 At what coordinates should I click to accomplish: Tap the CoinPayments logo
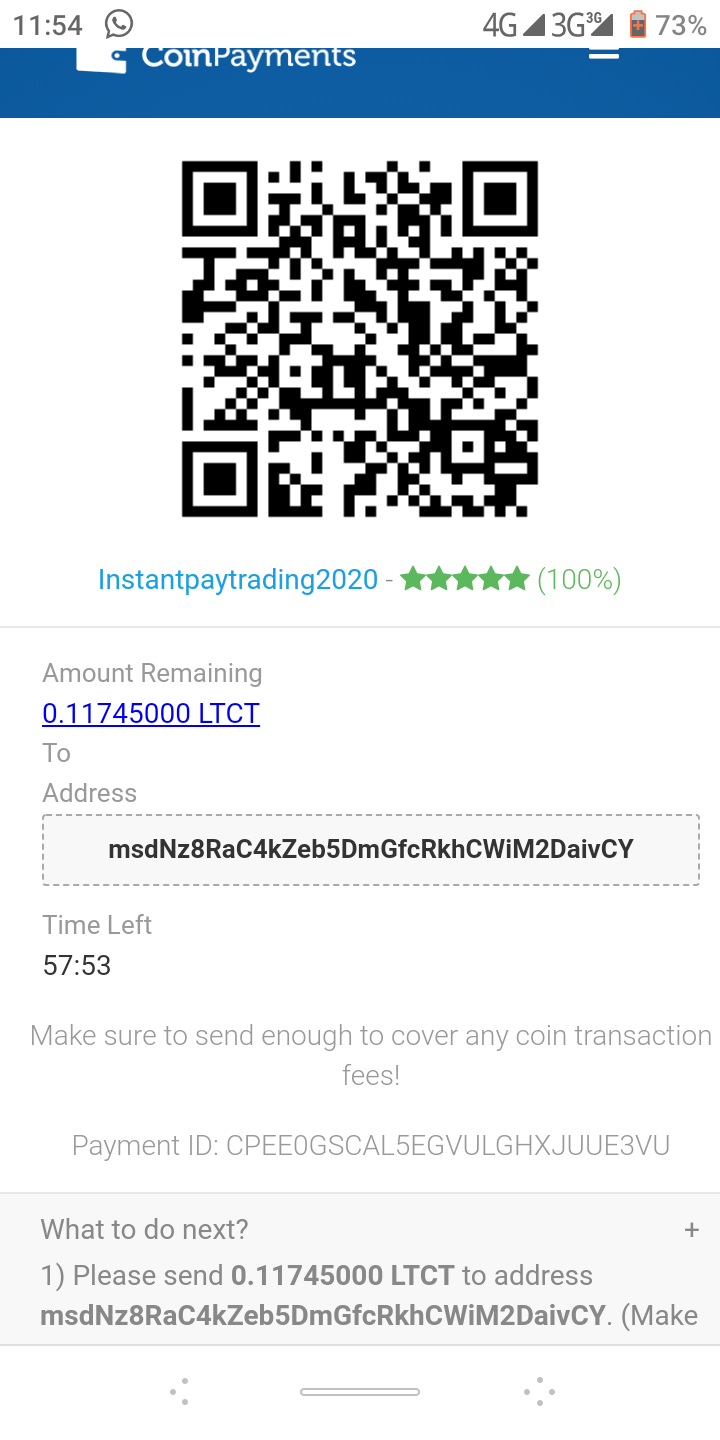[217, 58]
